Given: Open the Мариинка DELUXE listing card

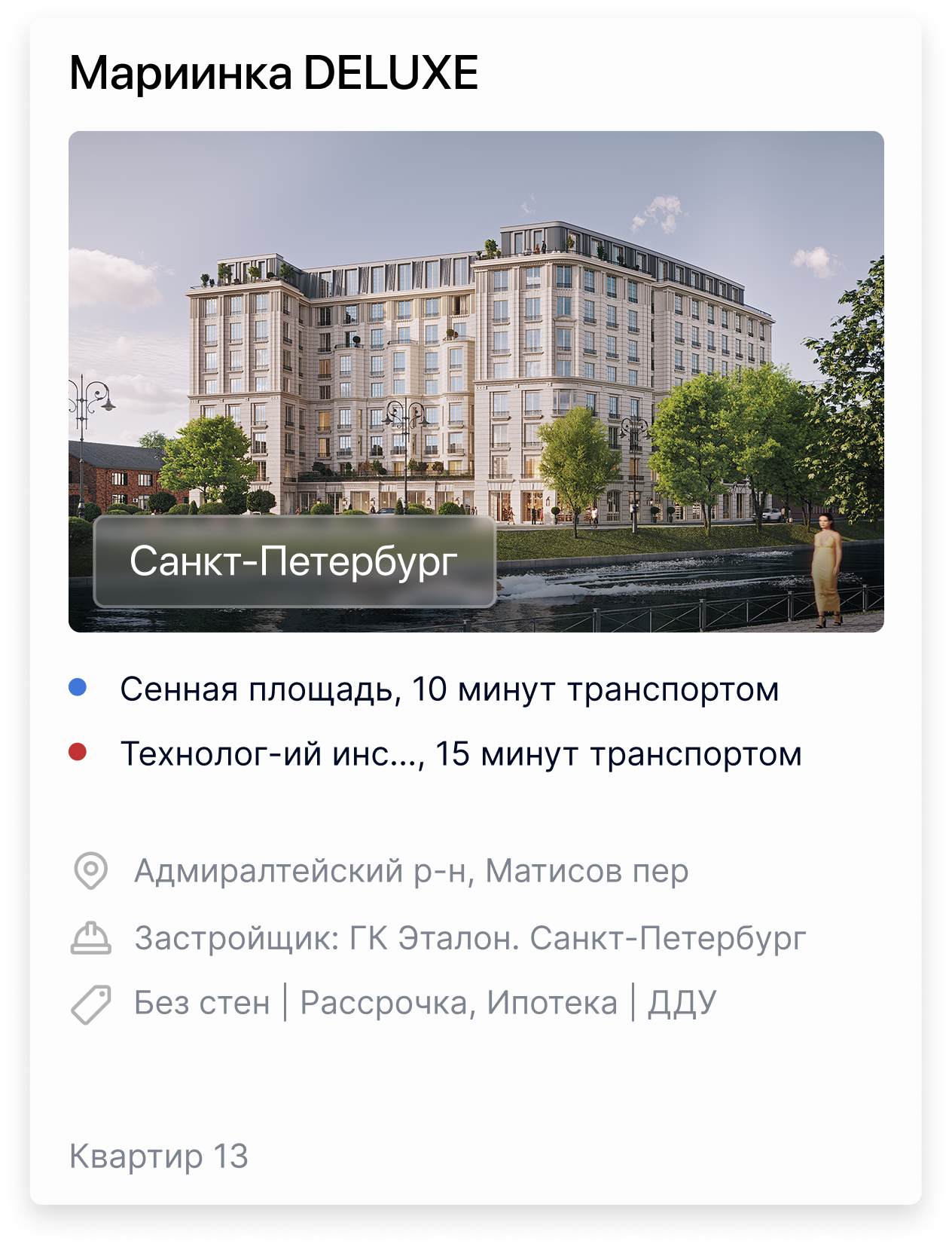Looking at the screenshot, I should (x=273, y=74).
